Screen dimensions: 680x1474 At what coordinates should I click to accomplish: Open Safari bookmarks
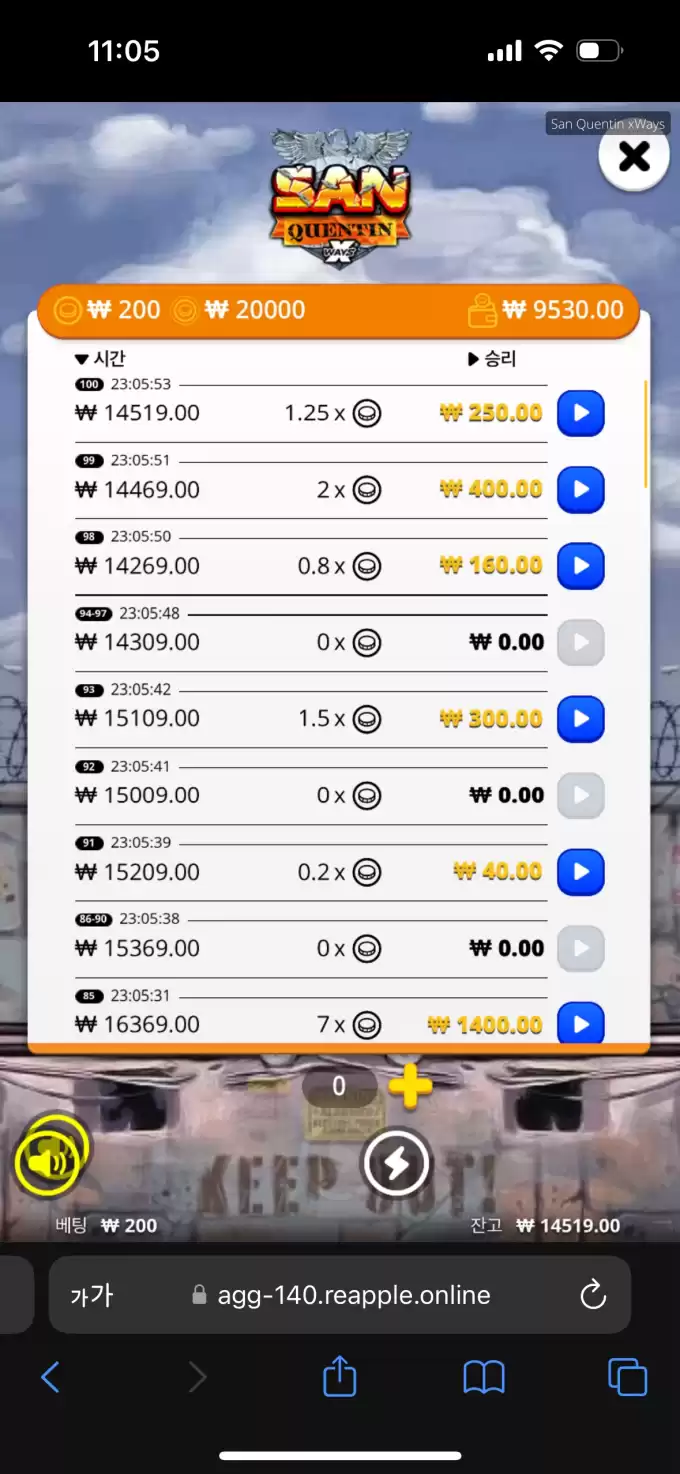[x=484, y=1378]
